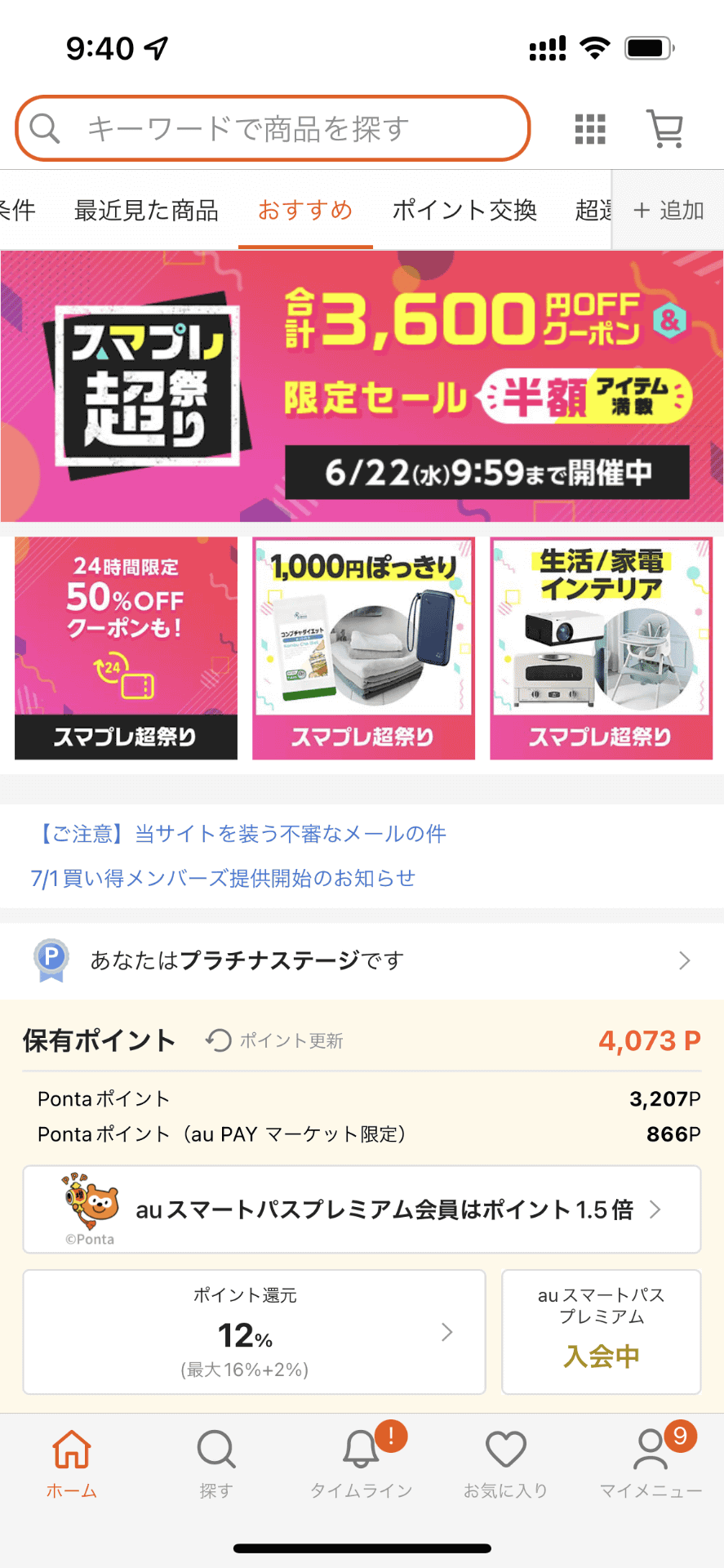Open マイメニュー with the 9 badge

tap(649, 1462)
